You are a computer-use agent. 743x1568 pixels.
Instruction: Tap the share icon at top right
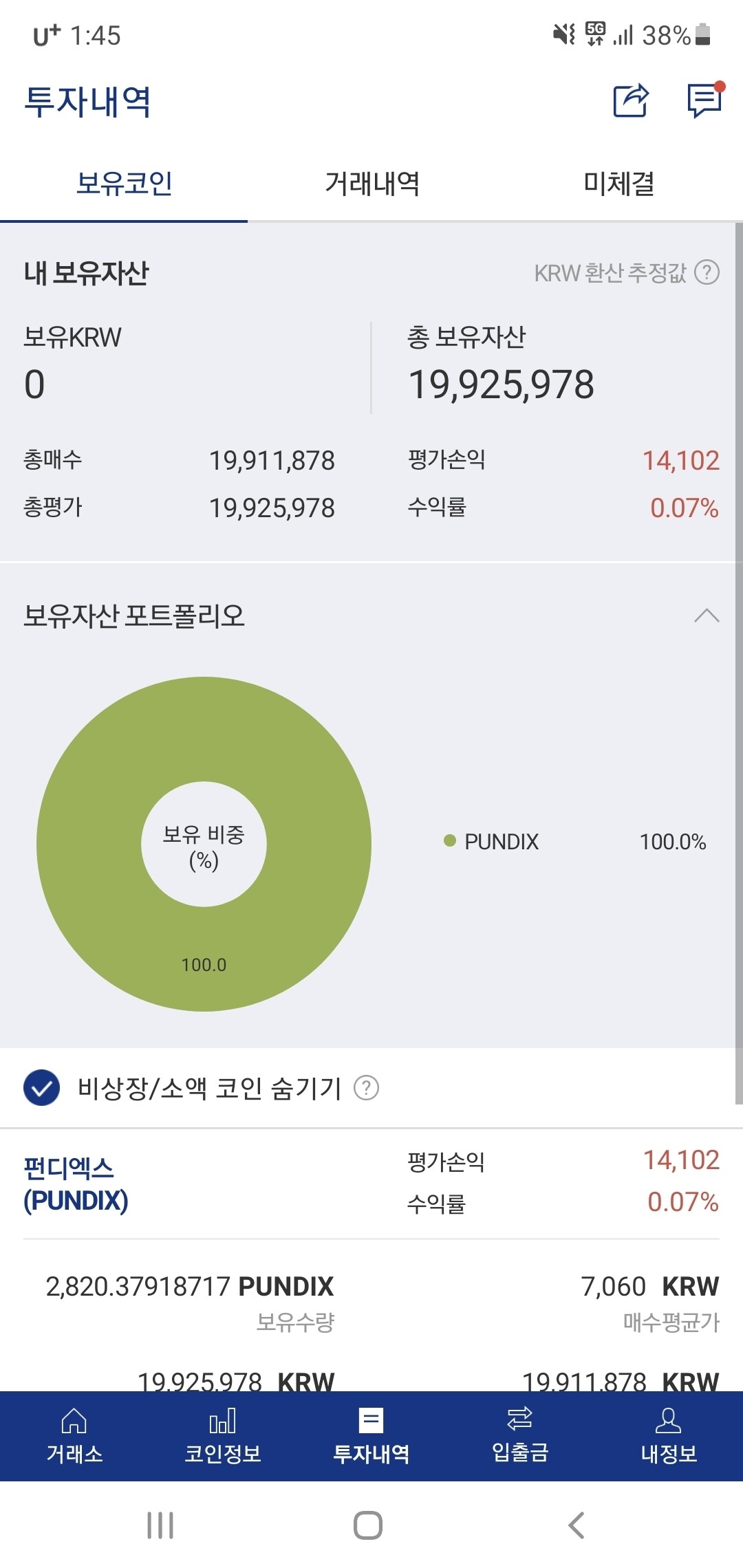click(630, 102)
